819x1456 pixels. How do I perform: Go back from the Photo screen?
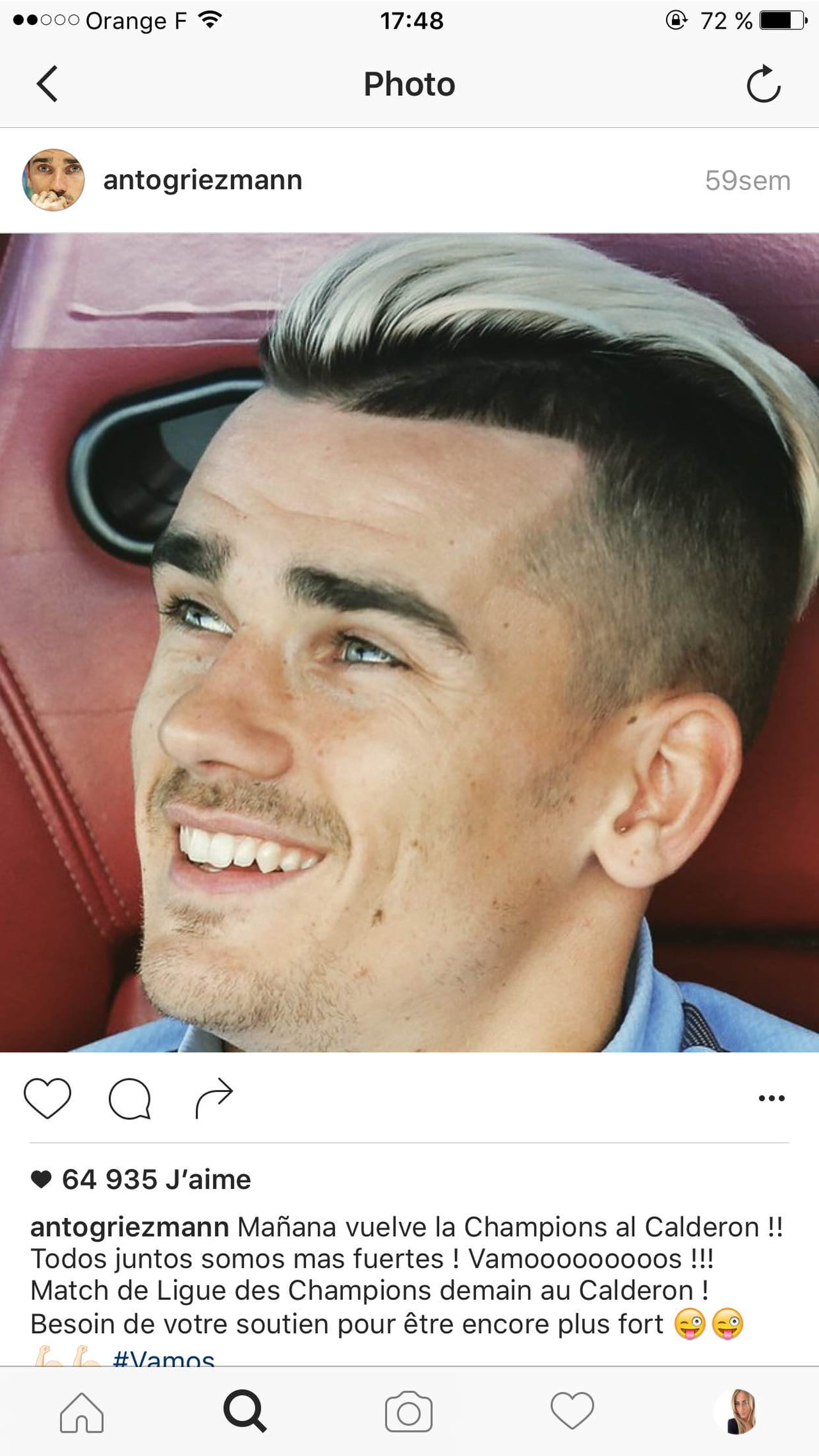point(47,84)
